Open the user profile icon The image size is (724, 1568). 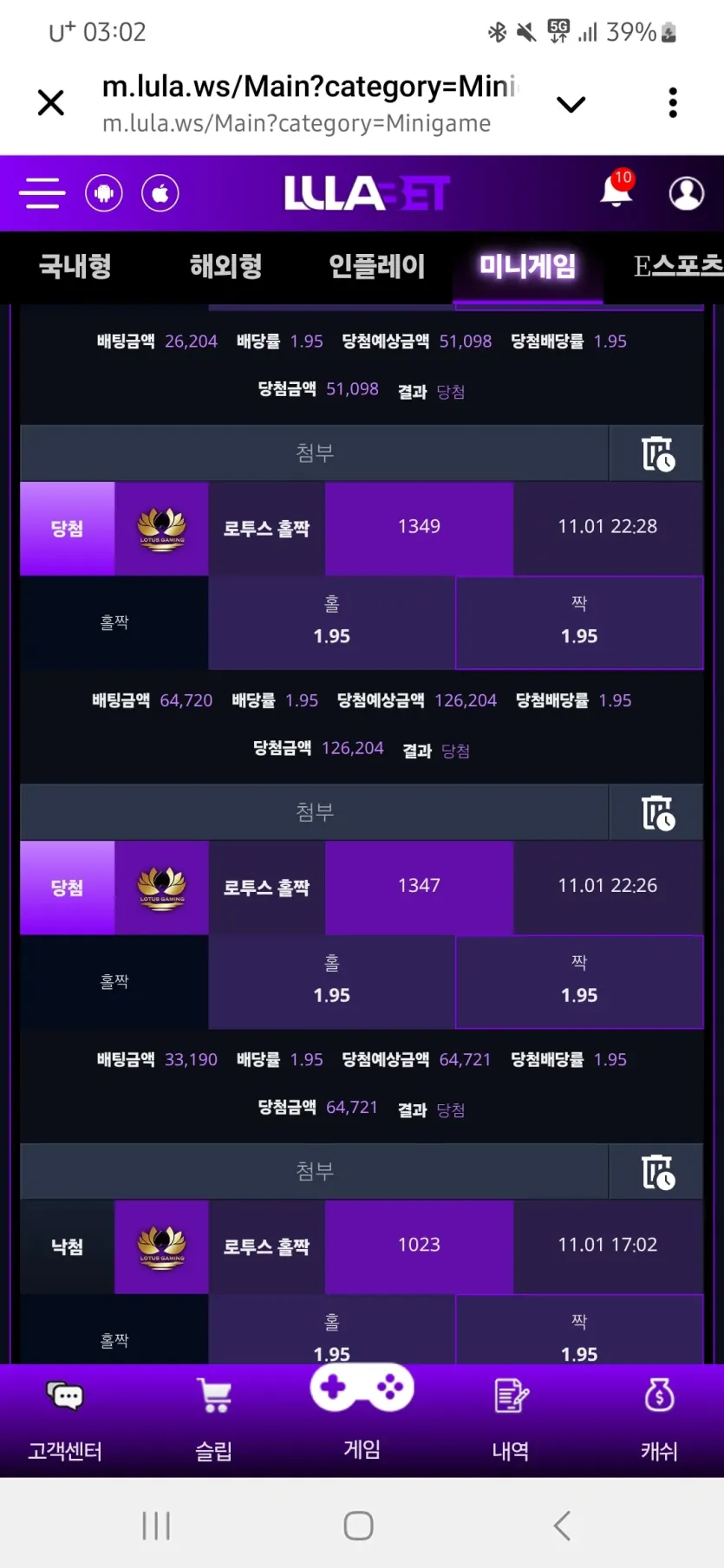(x=687, y=193)
